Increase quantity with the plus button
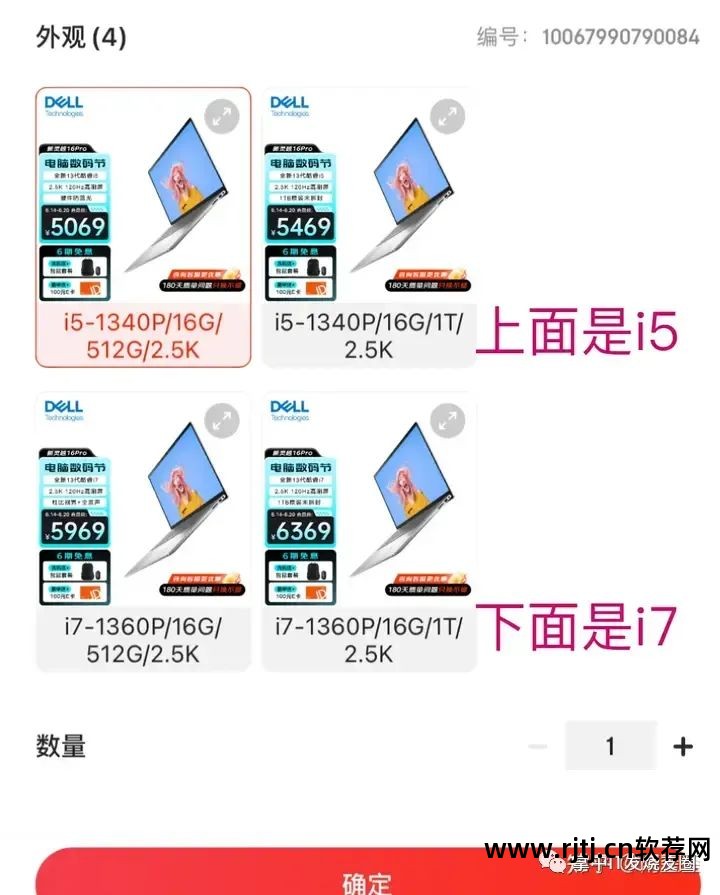The image size is (720, 895). pos(683,746)
